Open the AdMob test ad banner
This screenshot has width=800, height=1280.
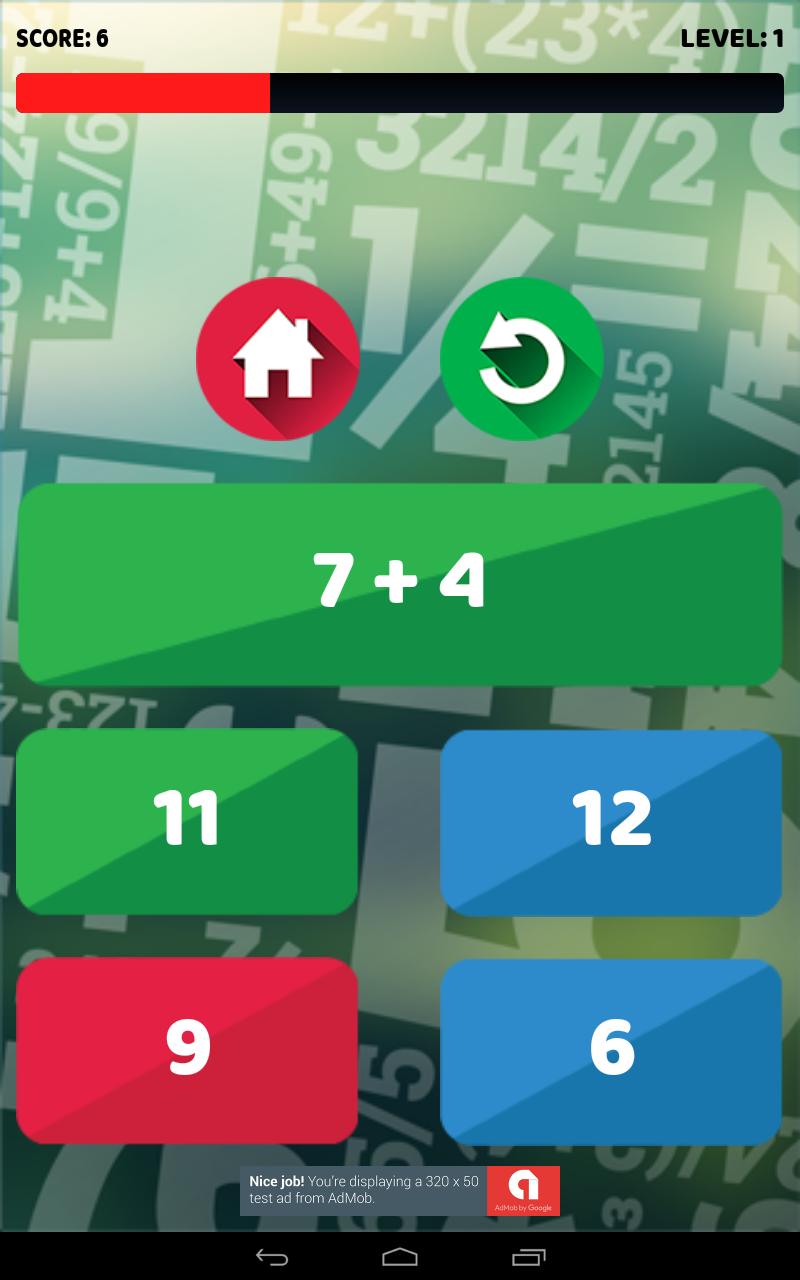pos(400,1191)
